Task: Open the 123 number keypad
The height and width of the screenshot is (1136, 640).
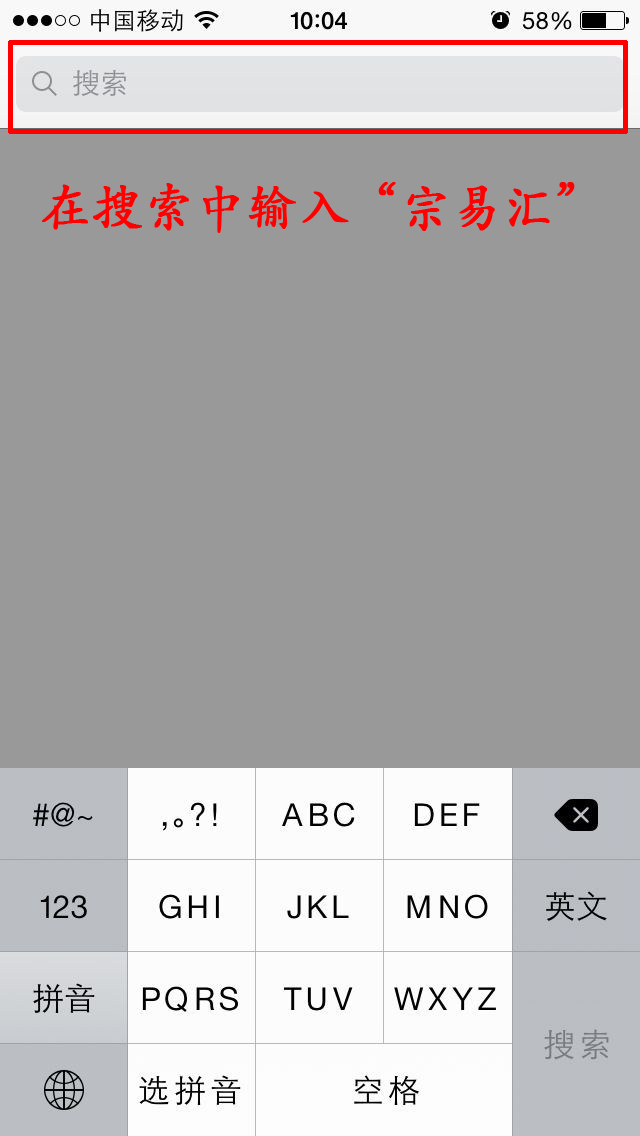Action: coord(64,907)
